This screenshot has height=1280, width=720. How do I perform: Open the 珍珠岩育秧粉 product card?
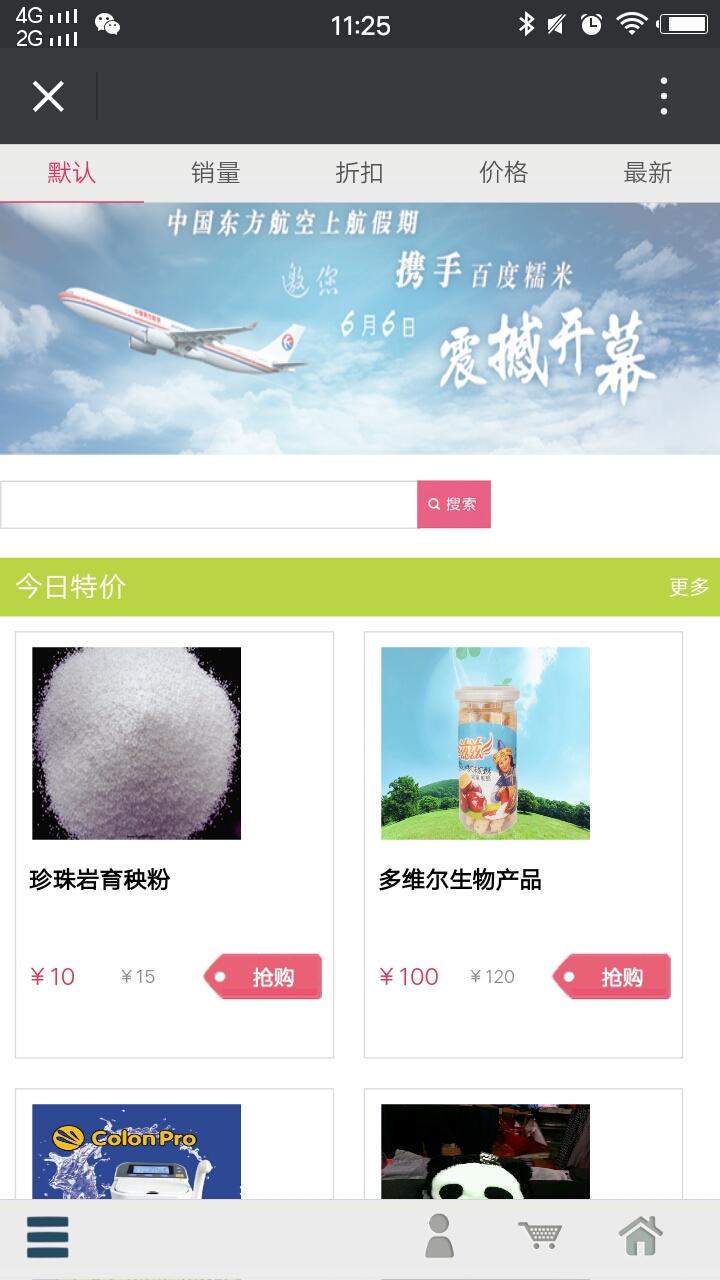(x=137, y=744)
